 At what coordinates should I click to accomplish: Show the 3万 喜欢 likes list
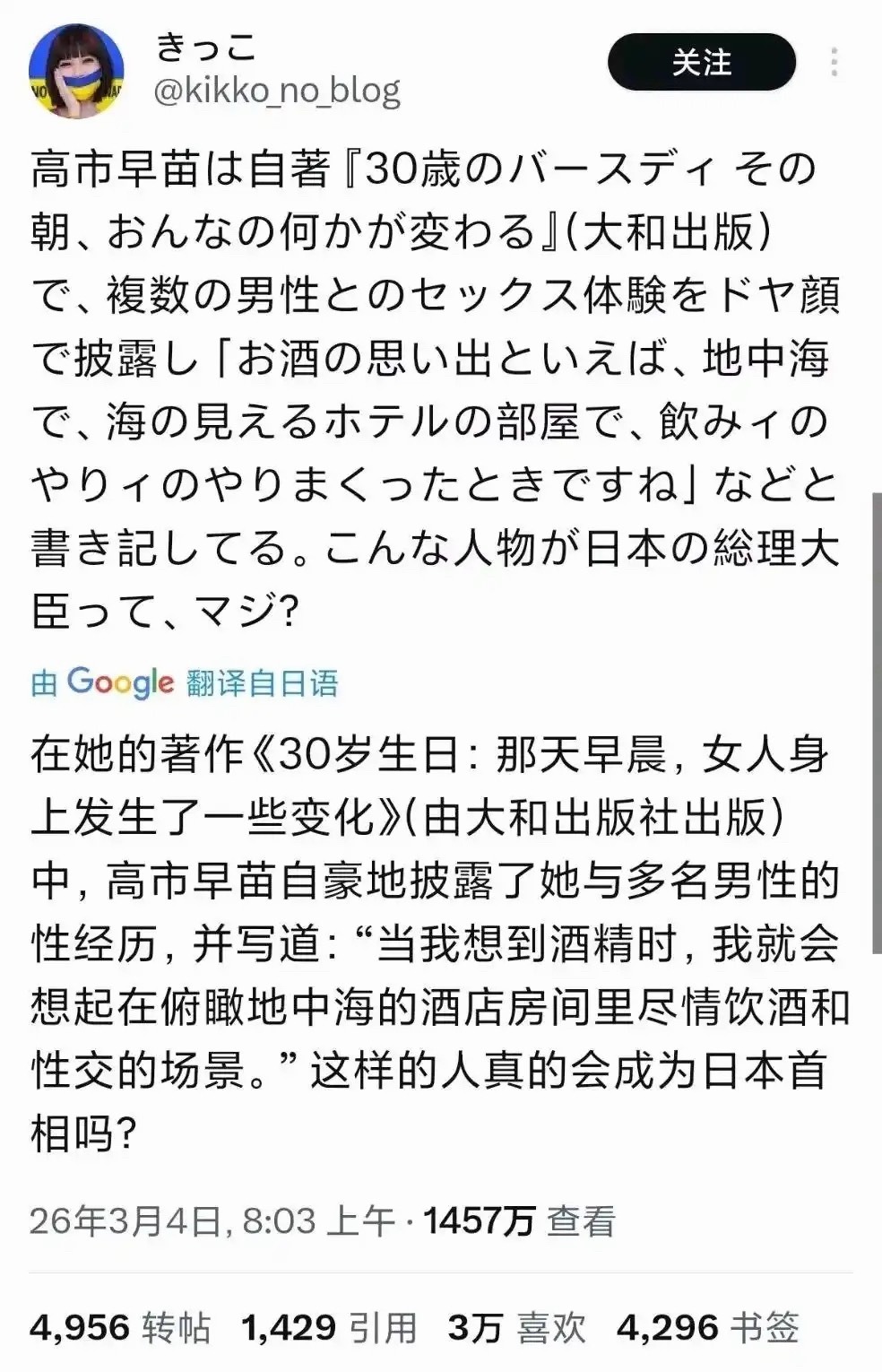point(516,1327)
